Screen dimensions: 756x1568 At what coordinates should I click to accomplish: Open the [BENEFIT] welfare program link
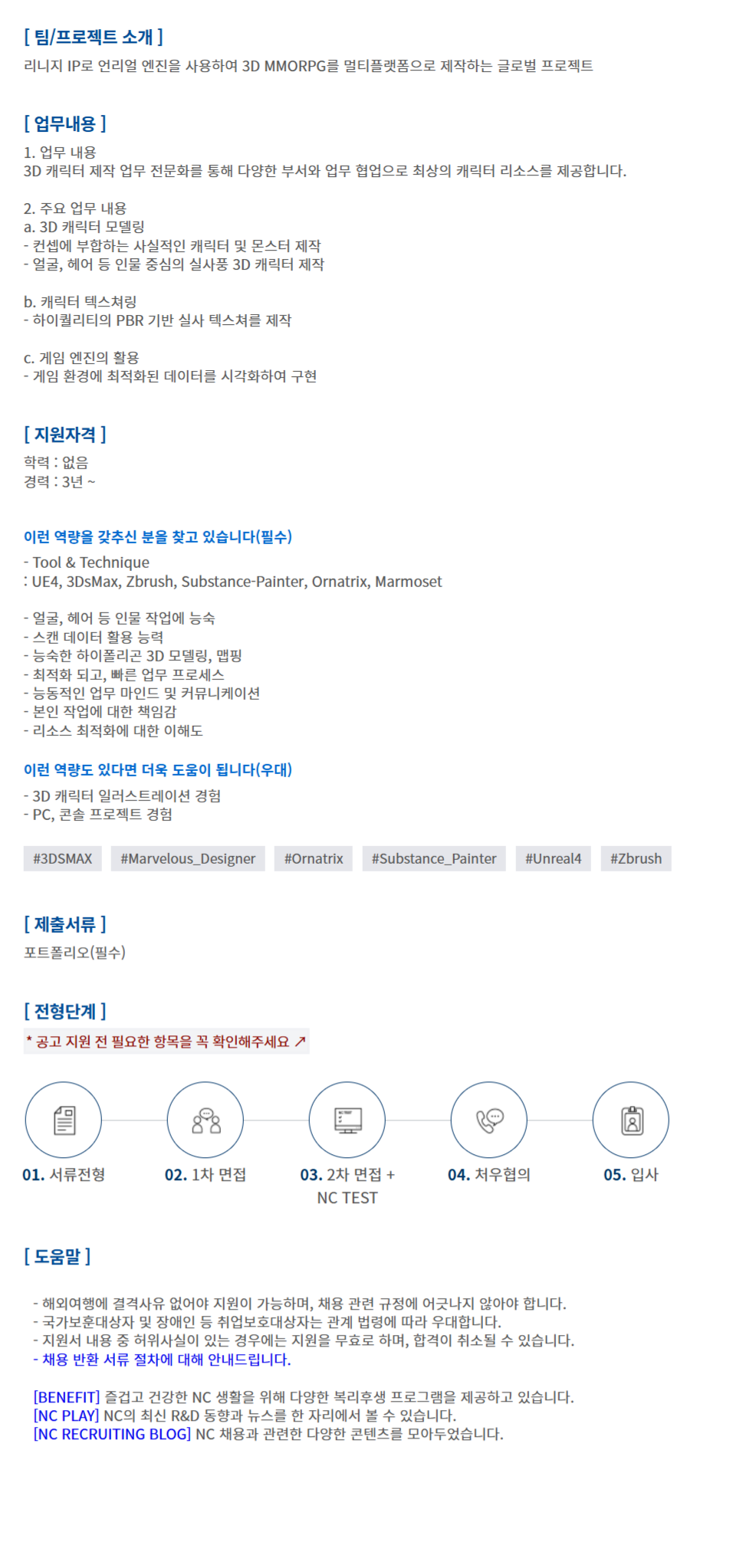tap(67, 1397)
